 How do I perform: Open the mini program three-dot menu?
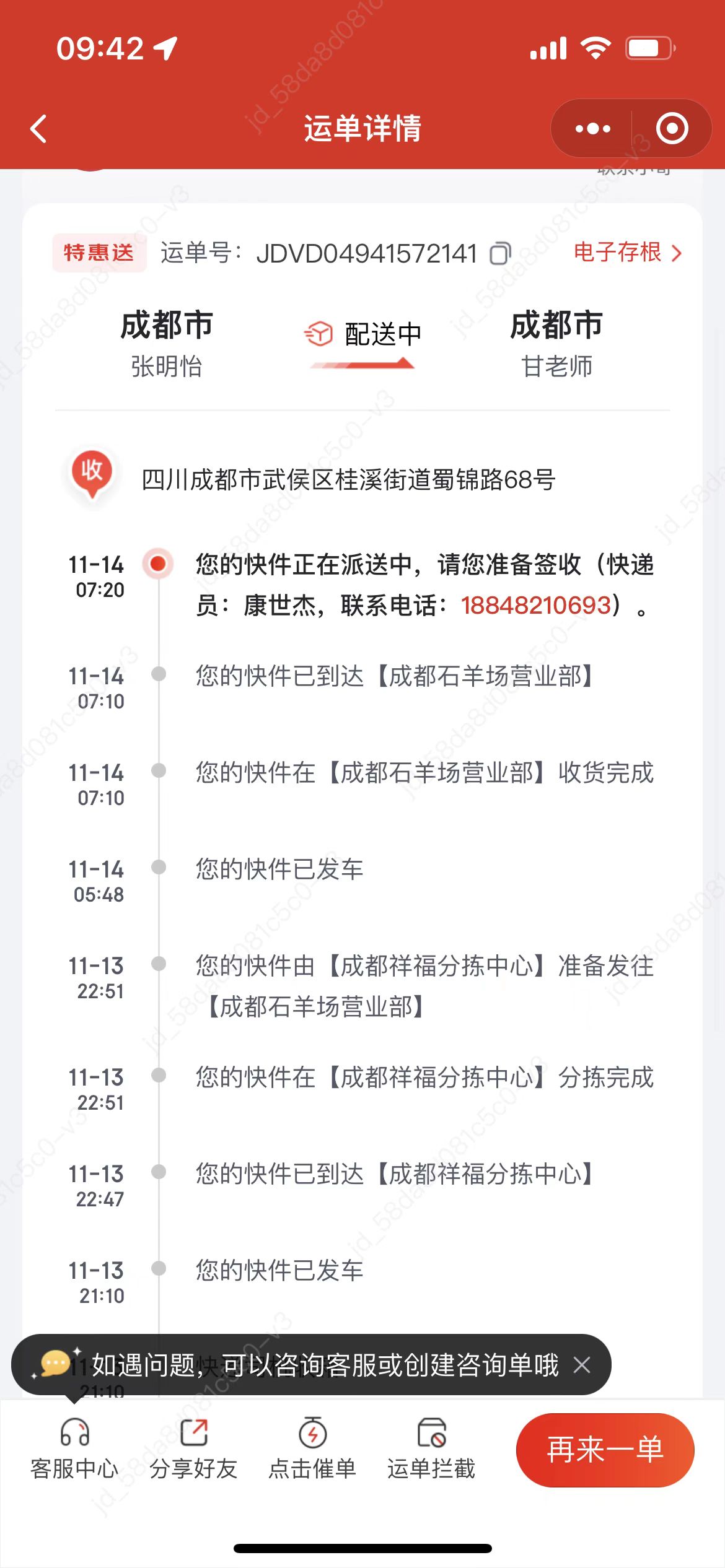point(592,129)
